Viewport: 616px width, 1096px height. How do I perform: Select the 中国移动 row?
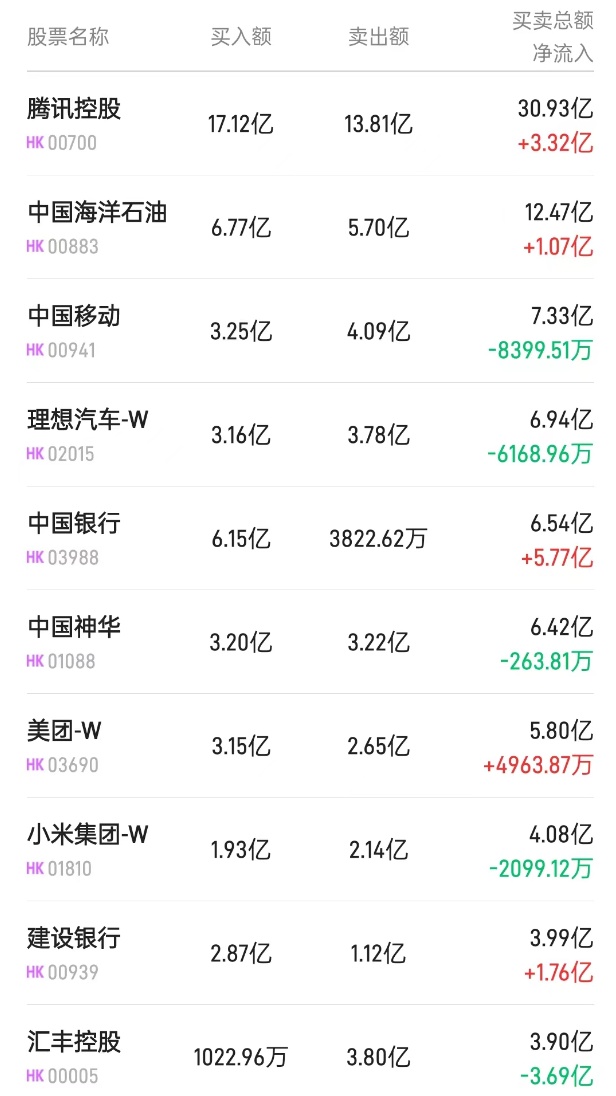(74, 317)
